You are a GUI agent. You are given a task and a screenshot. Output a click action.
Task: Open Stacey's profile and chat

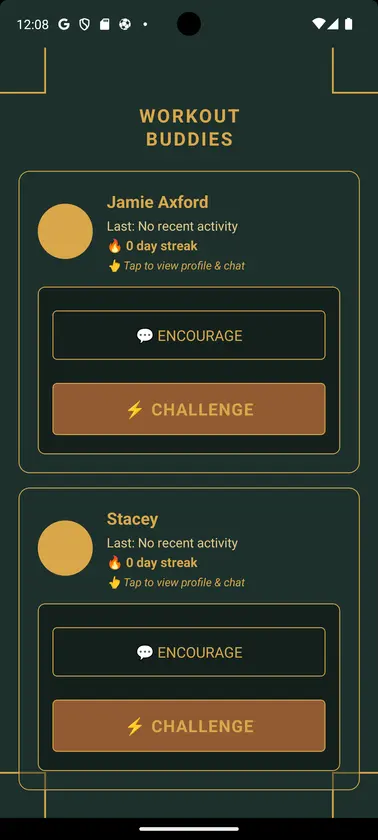[x=177, y=582]
